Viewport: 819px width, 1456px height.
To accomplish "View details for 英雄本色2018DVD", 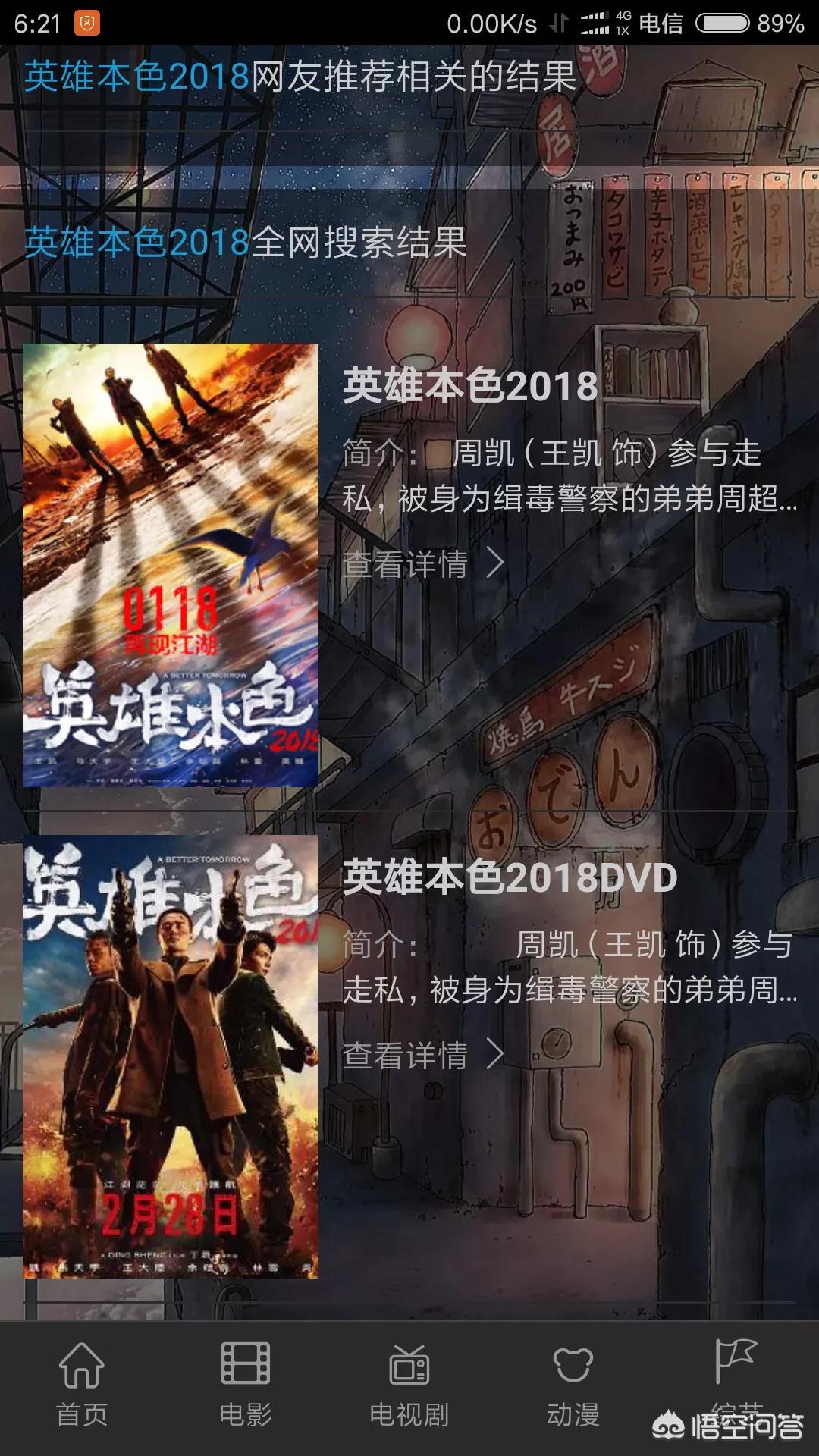I will [x=422, y=1056].
